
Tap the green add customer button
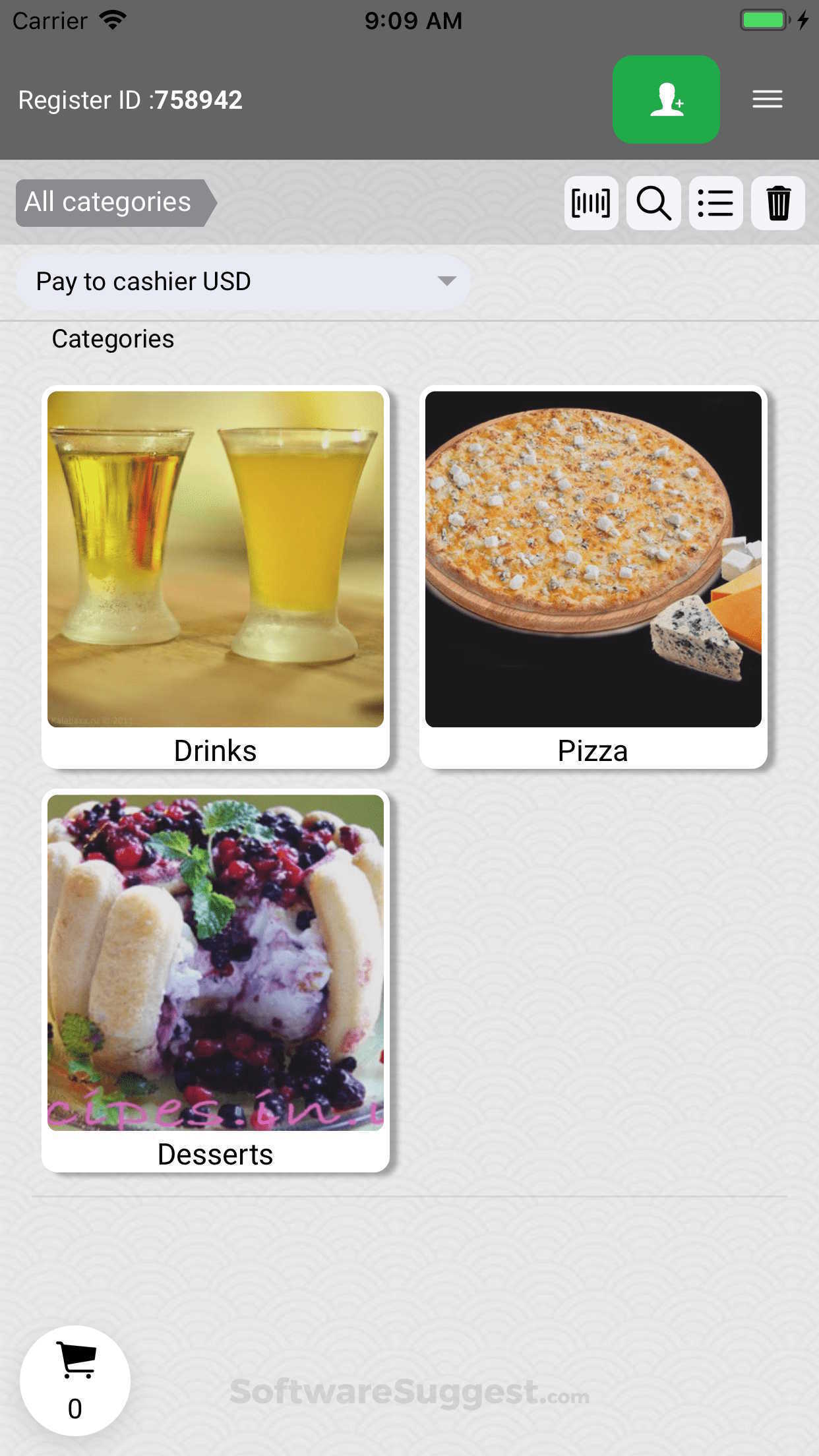click(666, 100)
